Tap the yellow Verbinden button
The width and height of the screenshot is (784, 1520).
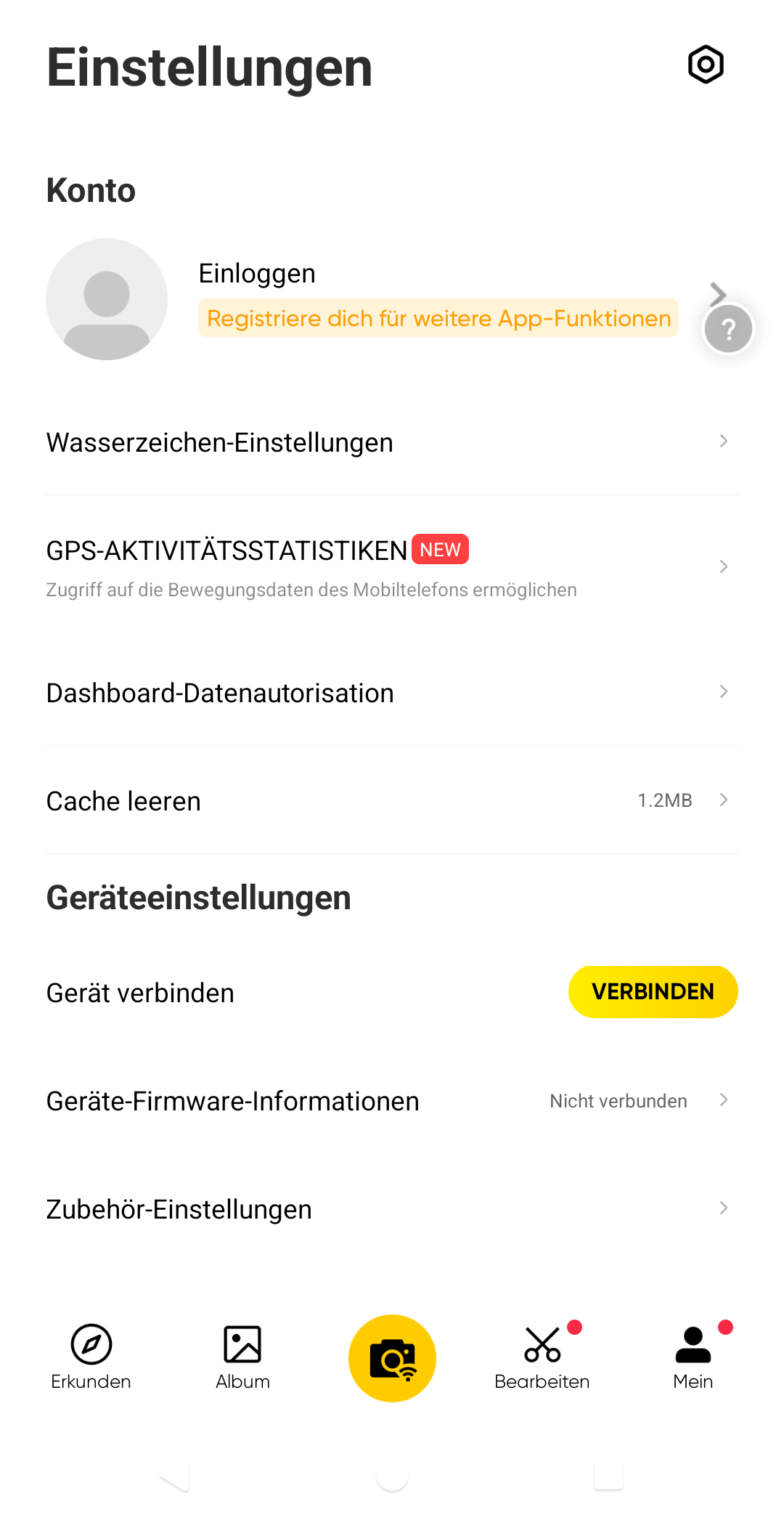653,992
